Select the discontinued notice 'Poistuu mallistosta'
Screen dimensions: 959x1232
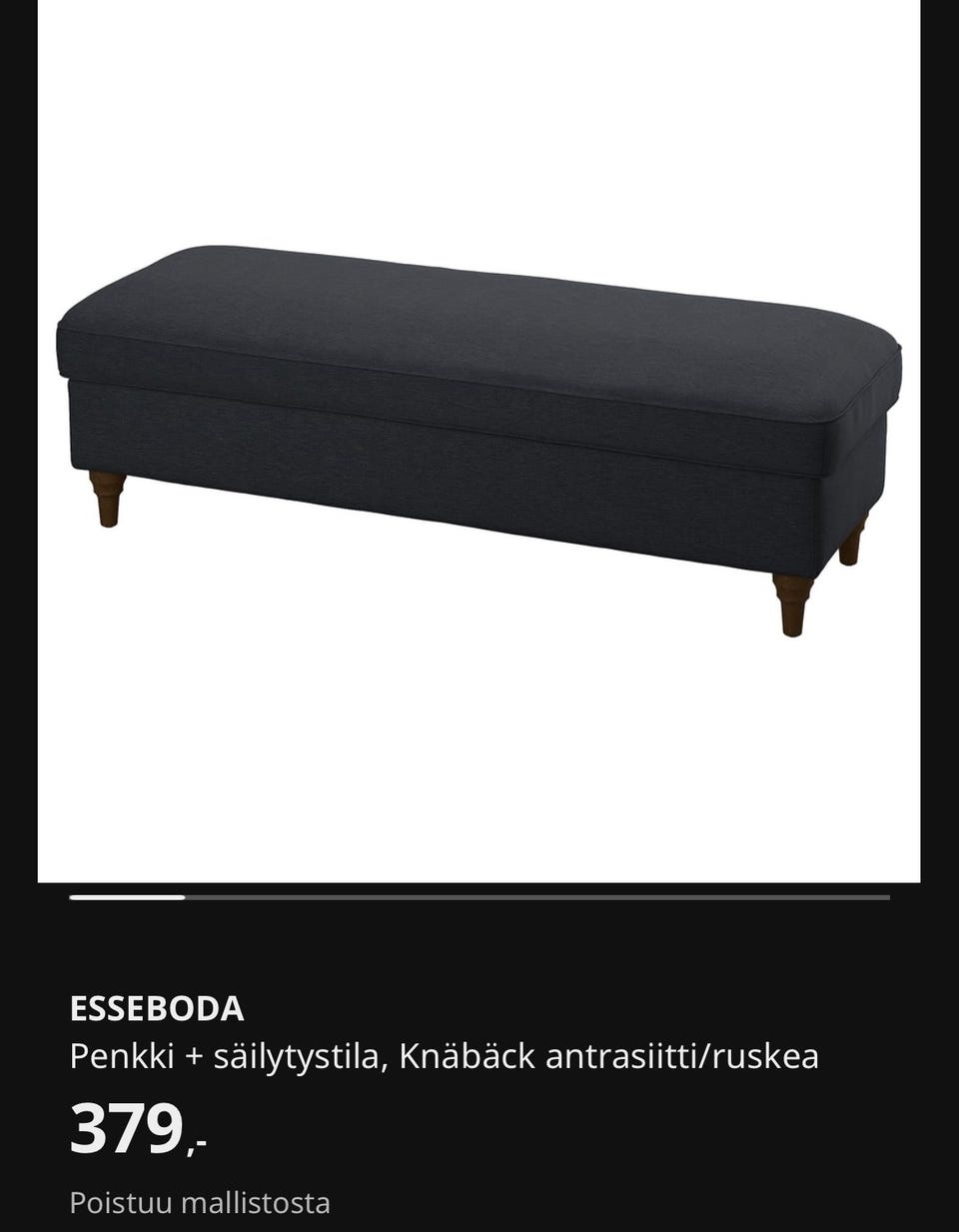(x=200, y=1202)
